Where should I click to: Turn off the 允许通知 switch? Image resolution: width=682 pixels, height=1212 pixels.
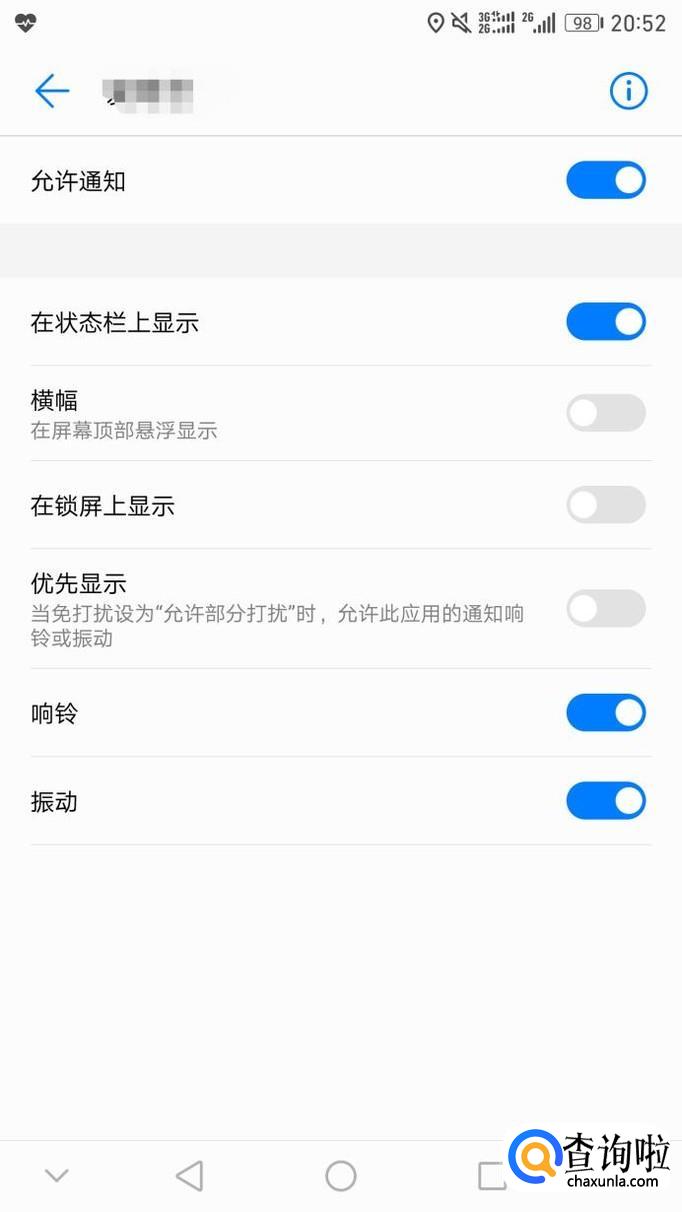pyautogui.click(x=606, y=181)
